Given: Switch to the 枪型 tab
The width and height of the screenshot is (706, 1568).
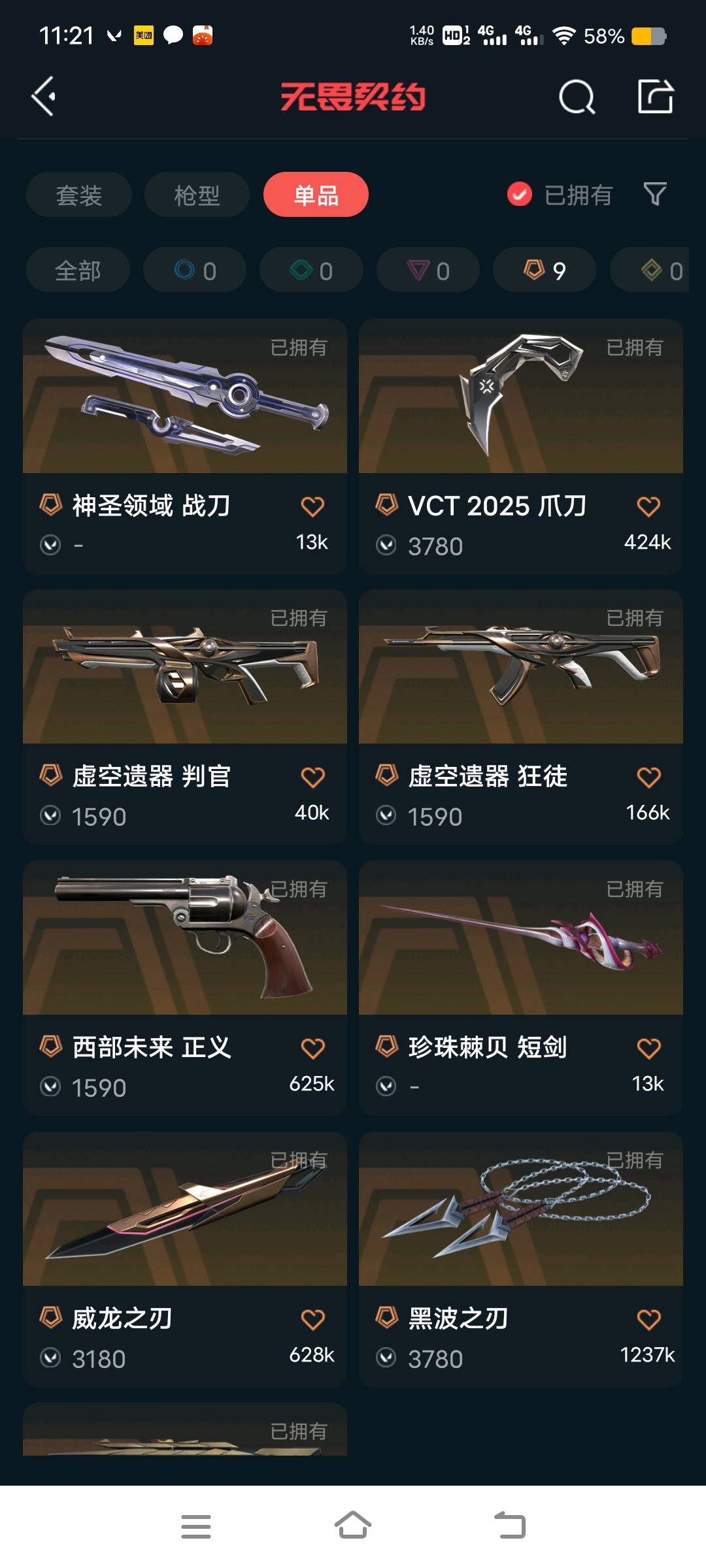Looking at the screenshot, I should (x=197, y=195).
